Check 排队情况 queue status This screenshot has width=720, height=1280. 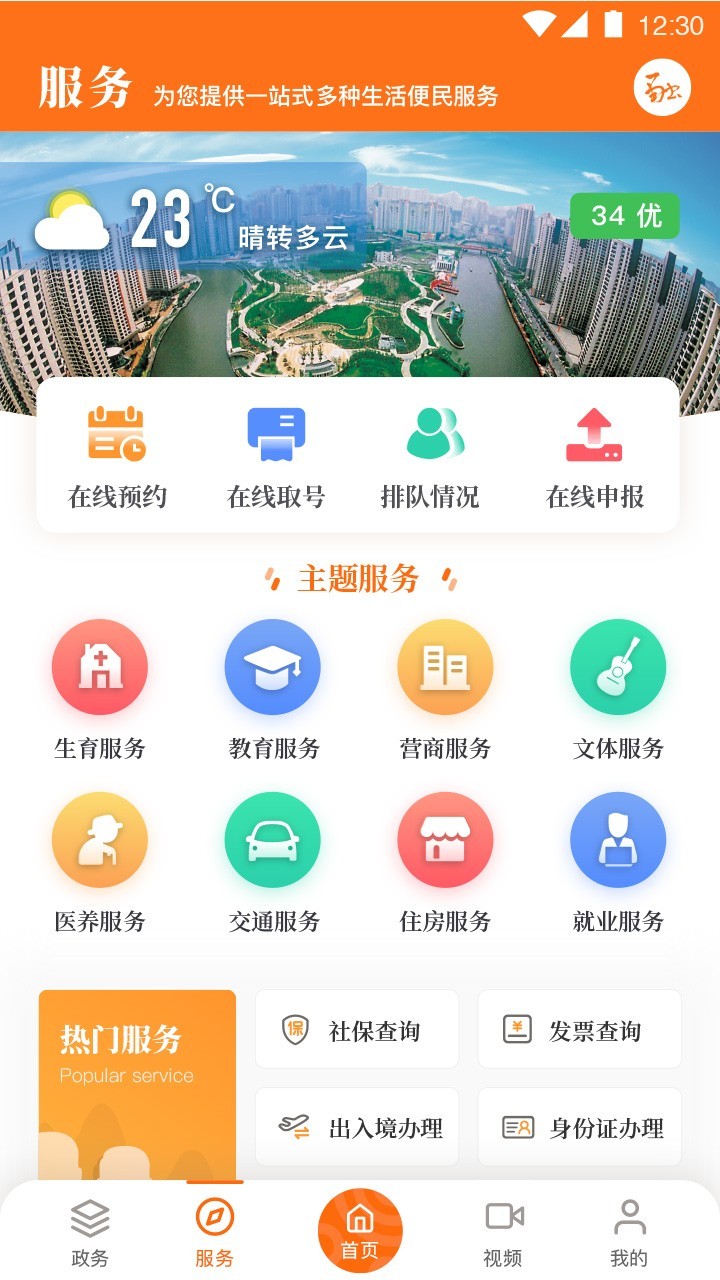tap(431, 457)
